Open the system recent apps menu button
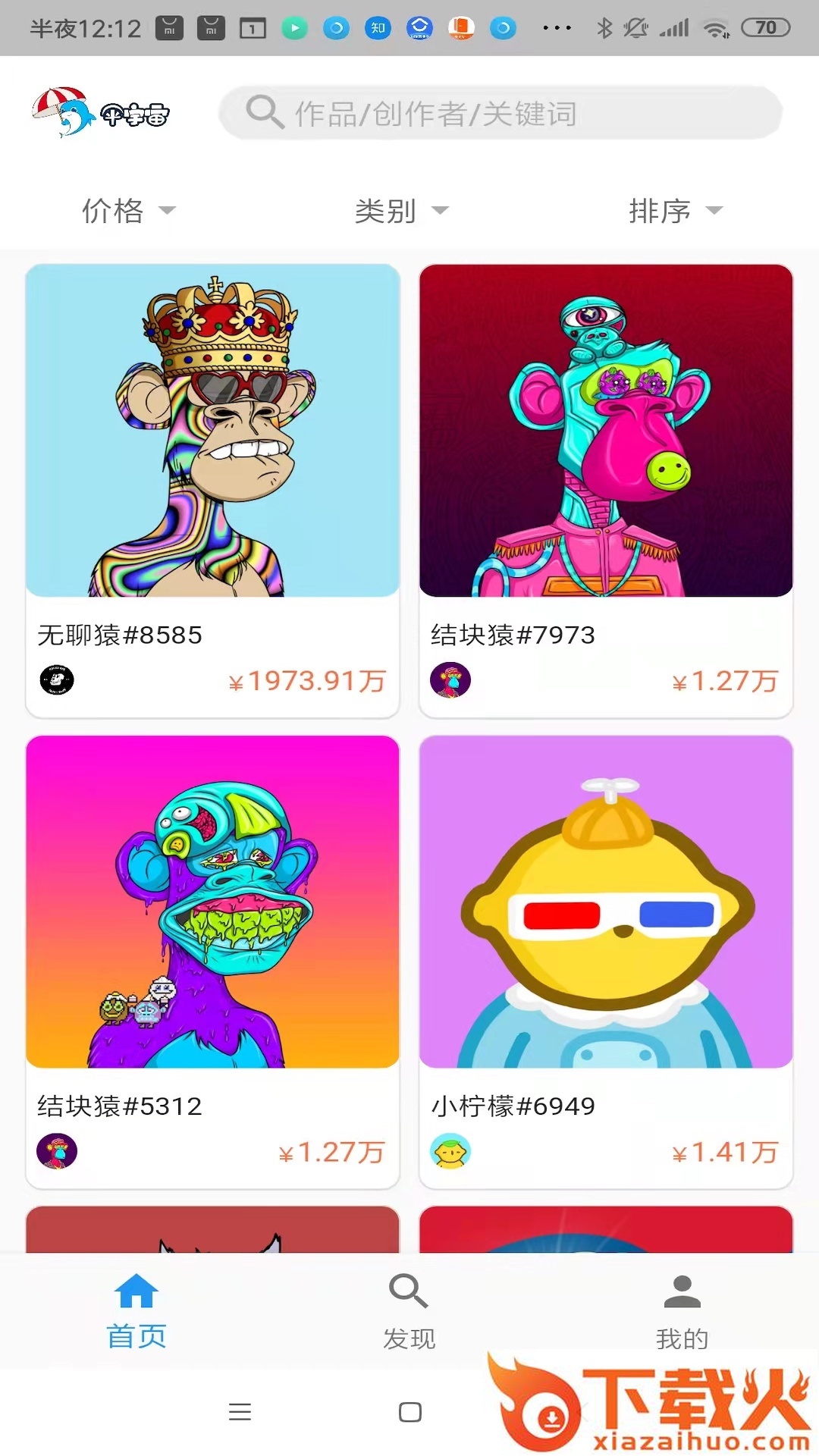819x1456 pixels. coord(240,1411)
